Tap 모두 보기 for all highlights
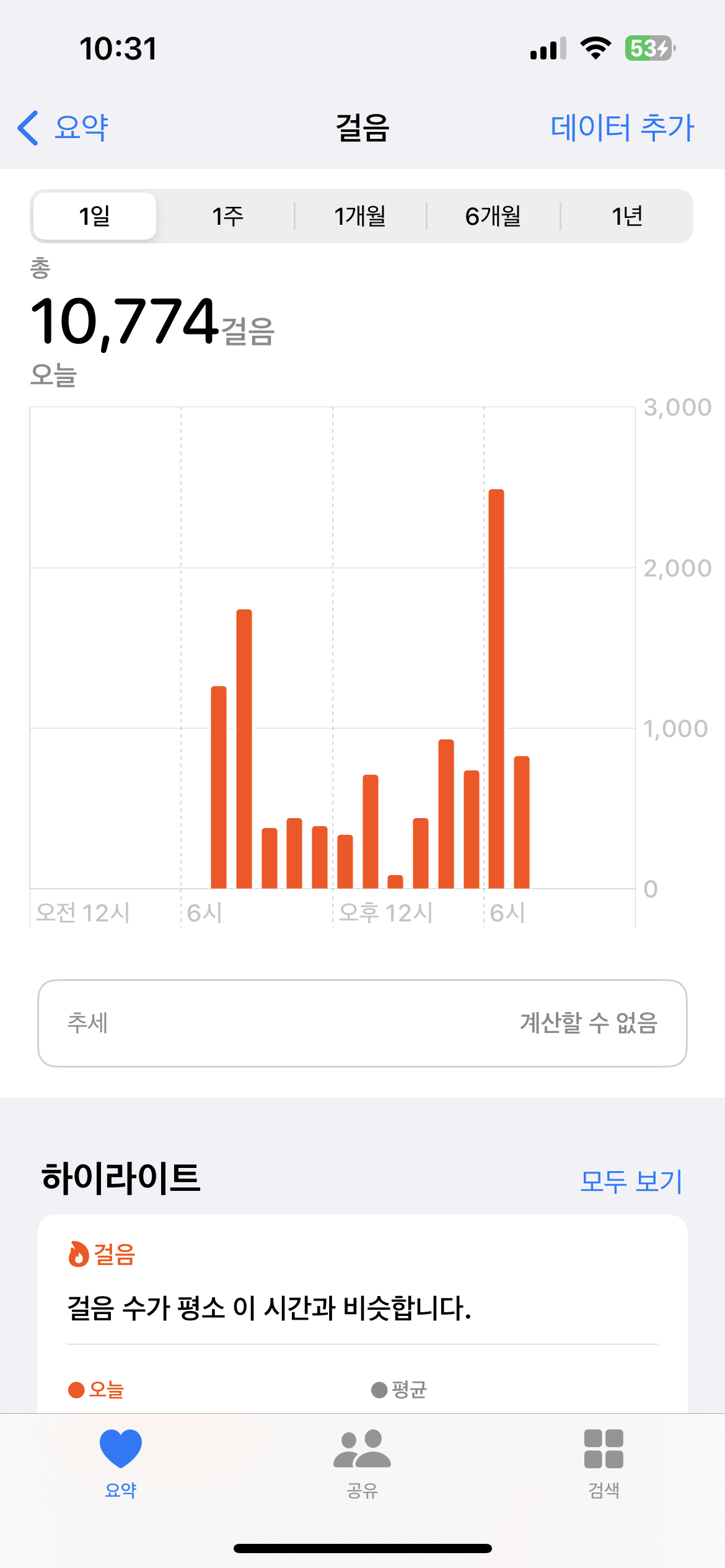 click(631, 1181)
